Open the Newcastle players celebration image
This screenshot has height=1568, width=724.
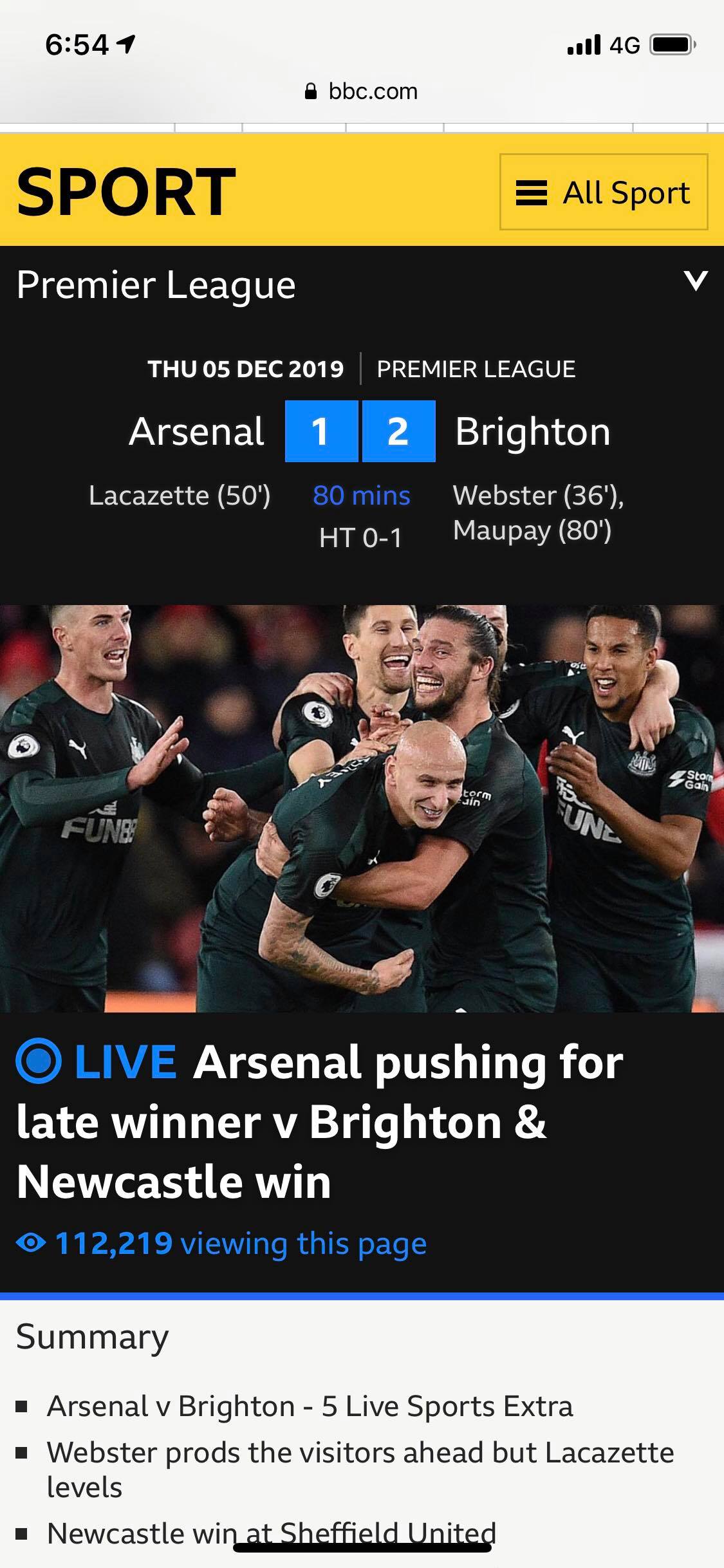[362, 808]
